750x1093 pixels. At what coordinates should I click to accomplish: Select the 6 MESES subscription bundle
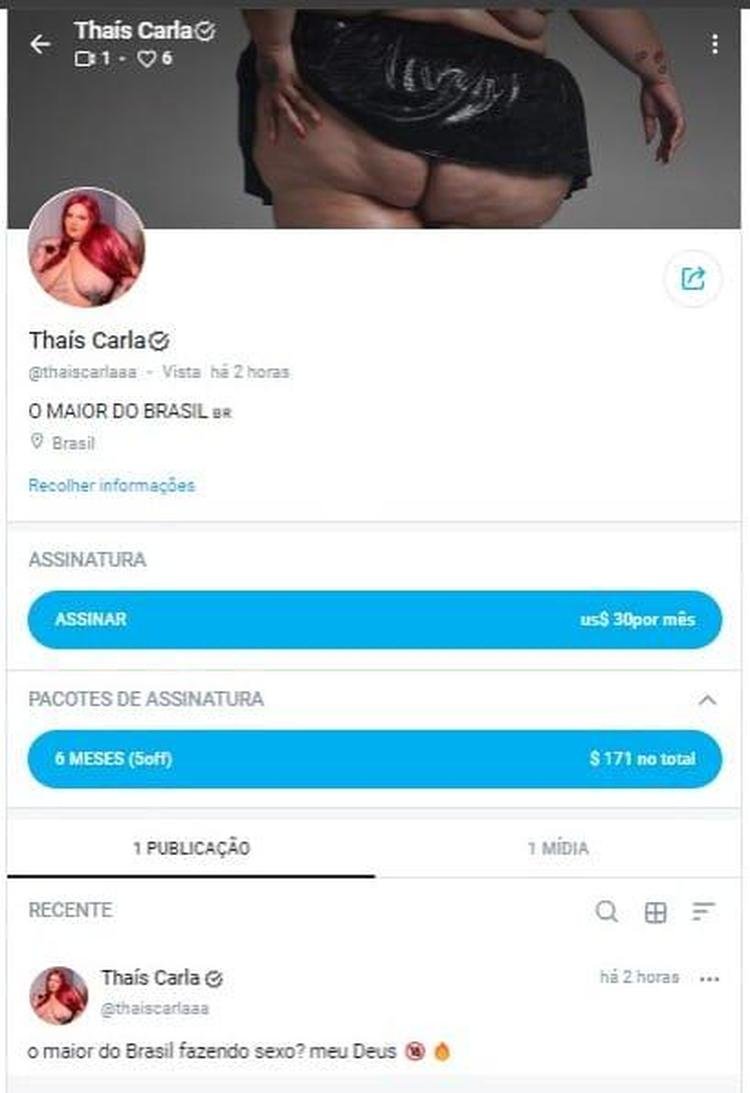pyautogui.click(x=374, y=759)
